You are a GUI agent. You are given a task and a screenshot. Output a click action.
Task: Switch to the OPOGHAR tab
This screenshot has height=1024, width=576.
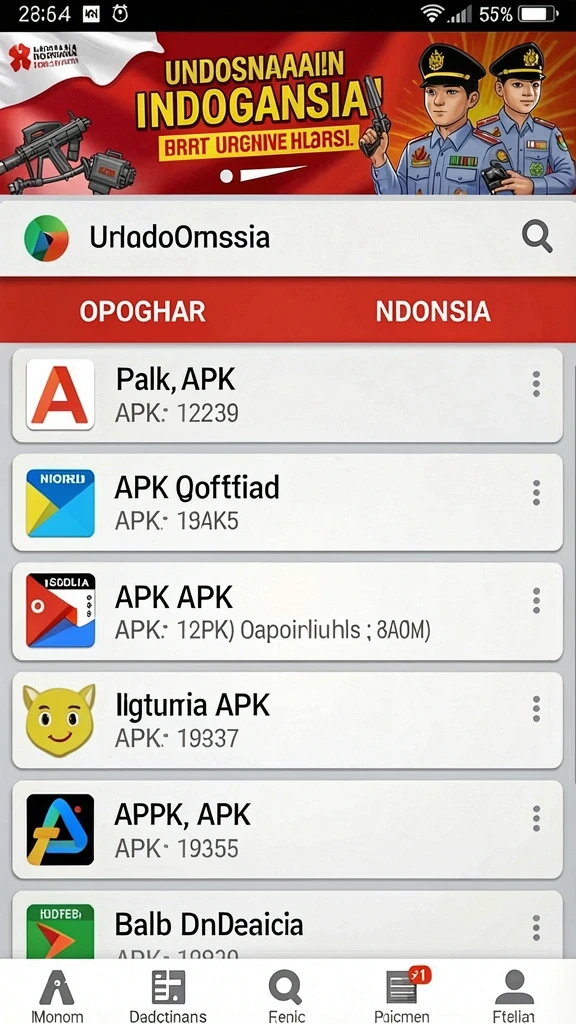pyautogui.click(x=142, y=312)
